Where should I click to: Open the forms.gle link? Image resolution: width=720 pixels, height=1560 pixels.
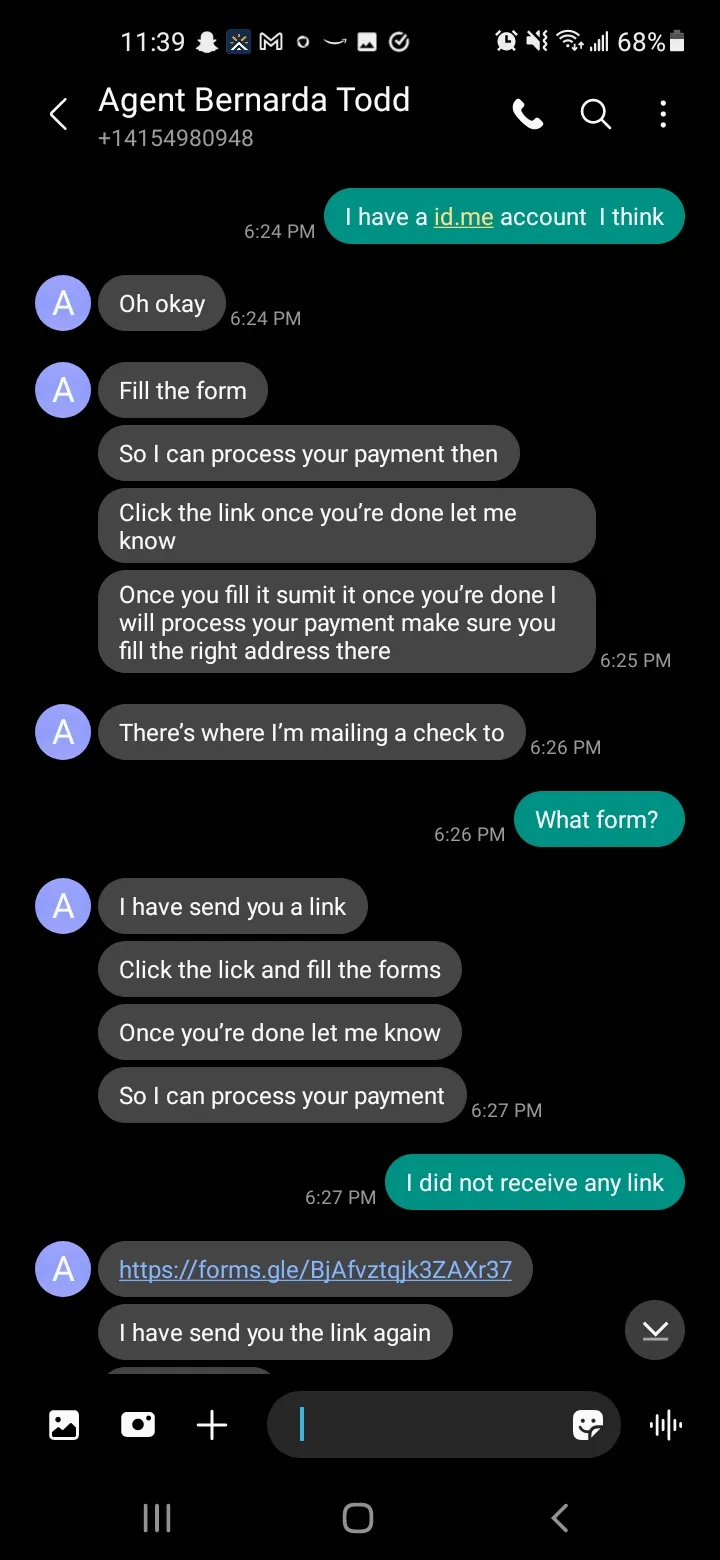click(315, 1270)
